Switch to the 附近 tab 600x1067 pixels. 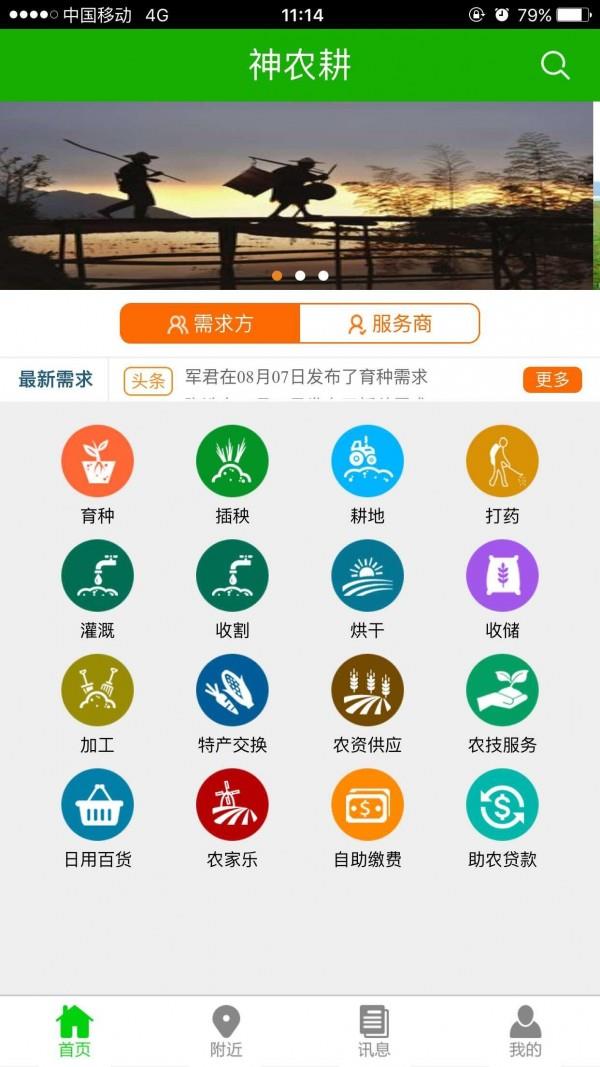click(226, 1032)
